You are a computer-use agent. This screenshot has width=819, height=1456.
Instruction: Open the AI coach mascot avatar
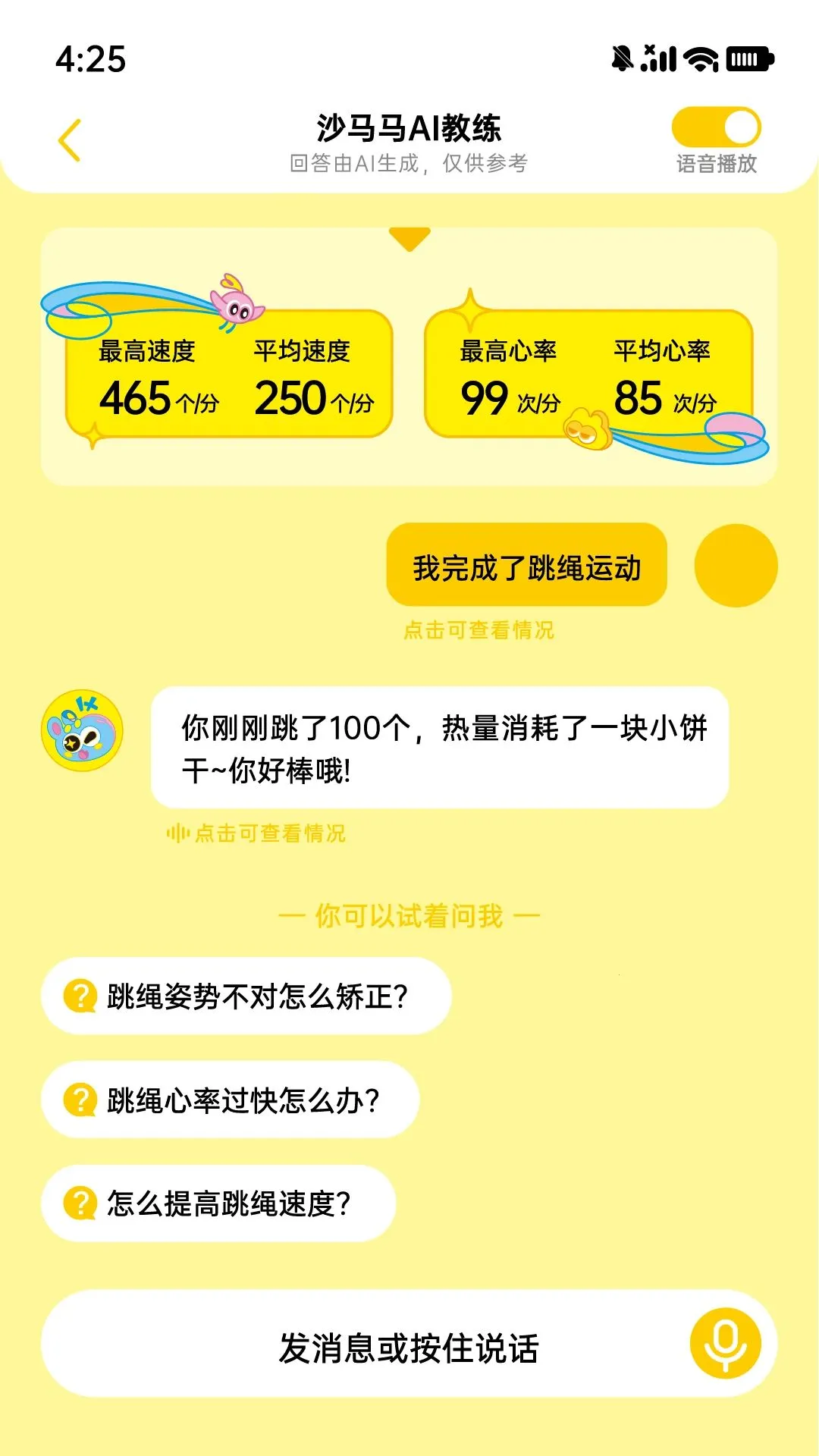(82, 730)
